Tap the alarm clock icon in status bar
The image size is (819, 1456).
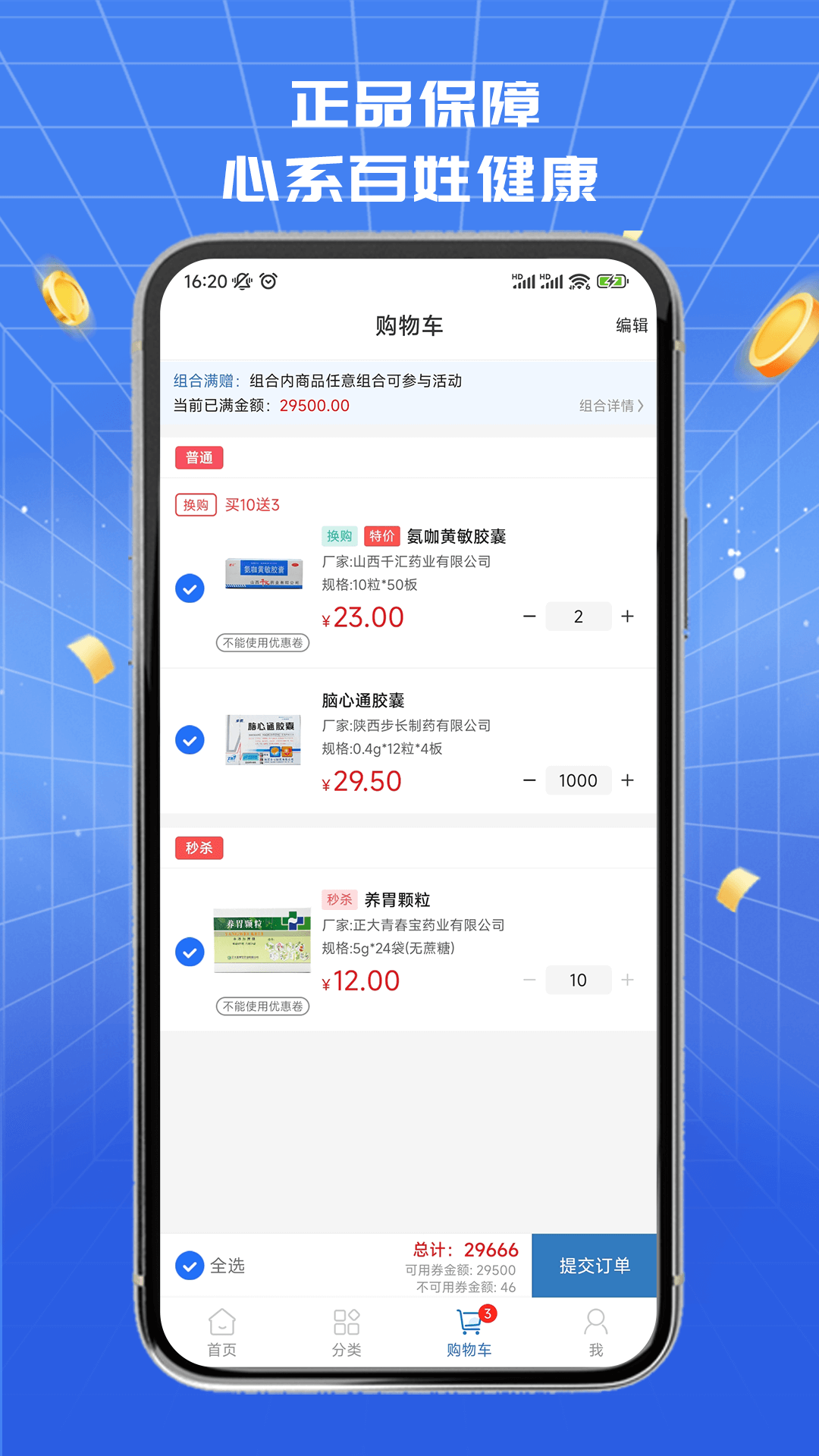(x=267, y=281)
